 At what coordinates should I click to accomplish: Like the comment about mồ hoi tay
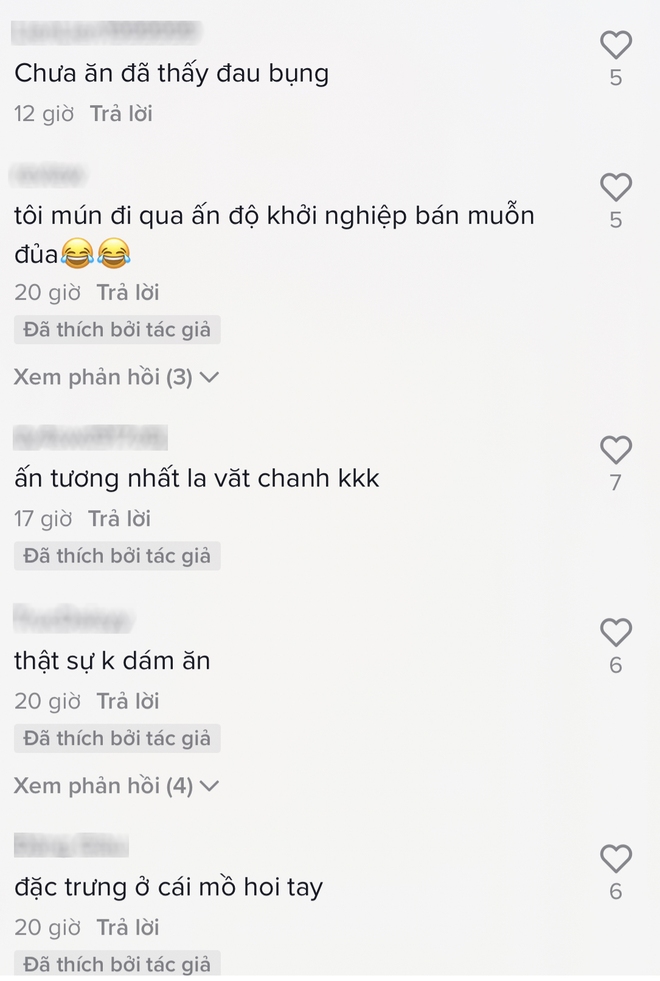click(x=615, y=858)
